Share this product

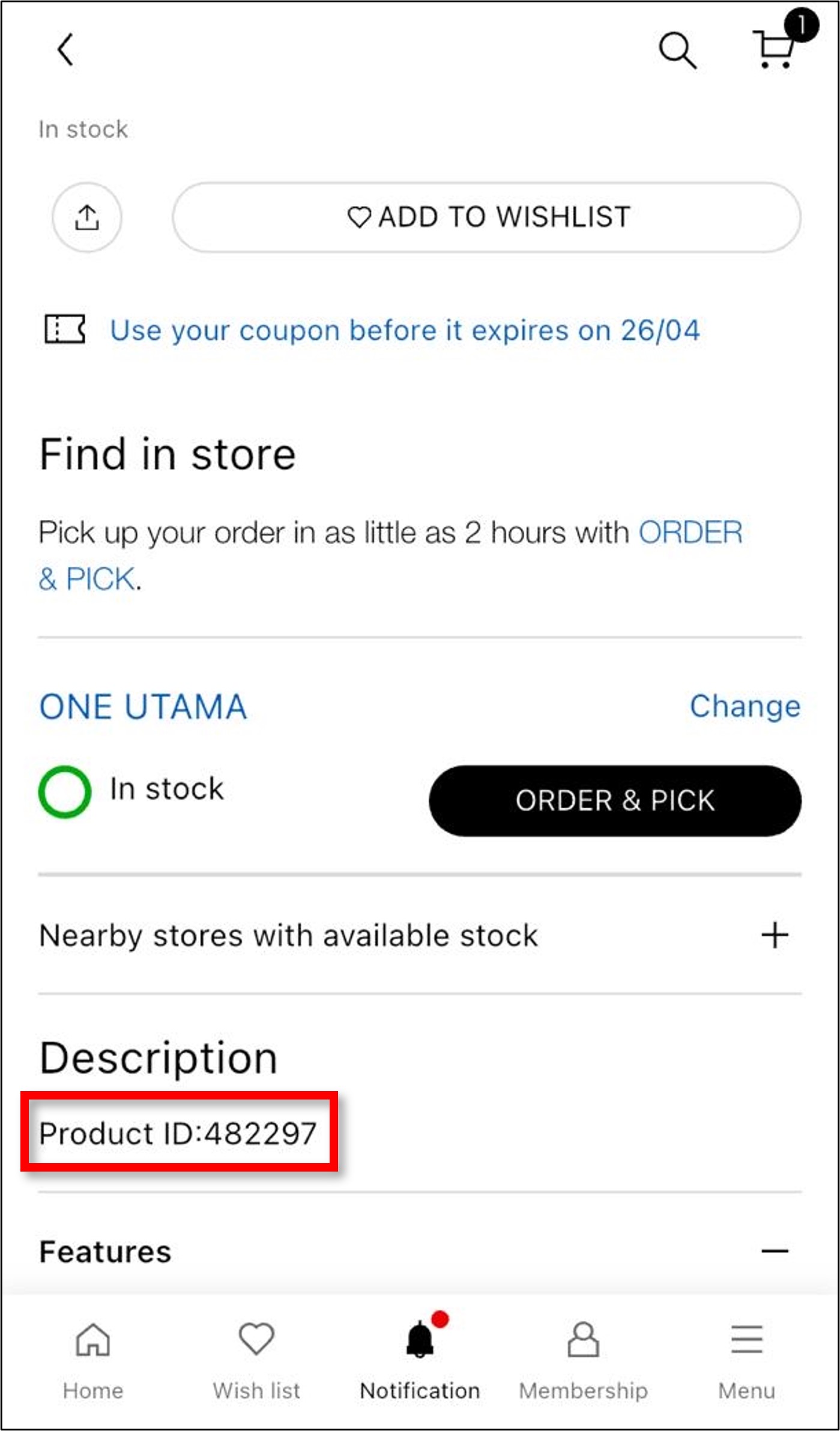click(87, 217)
